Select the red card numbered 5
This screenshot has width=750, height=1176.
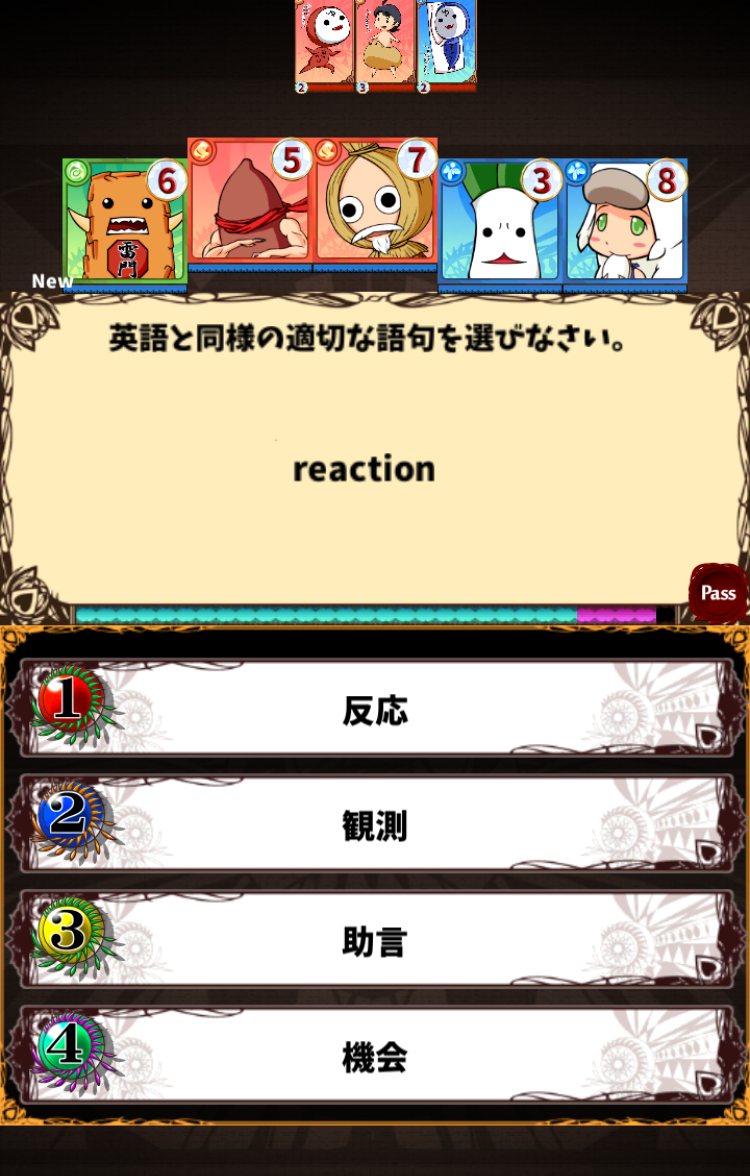[x=250, y=203]
